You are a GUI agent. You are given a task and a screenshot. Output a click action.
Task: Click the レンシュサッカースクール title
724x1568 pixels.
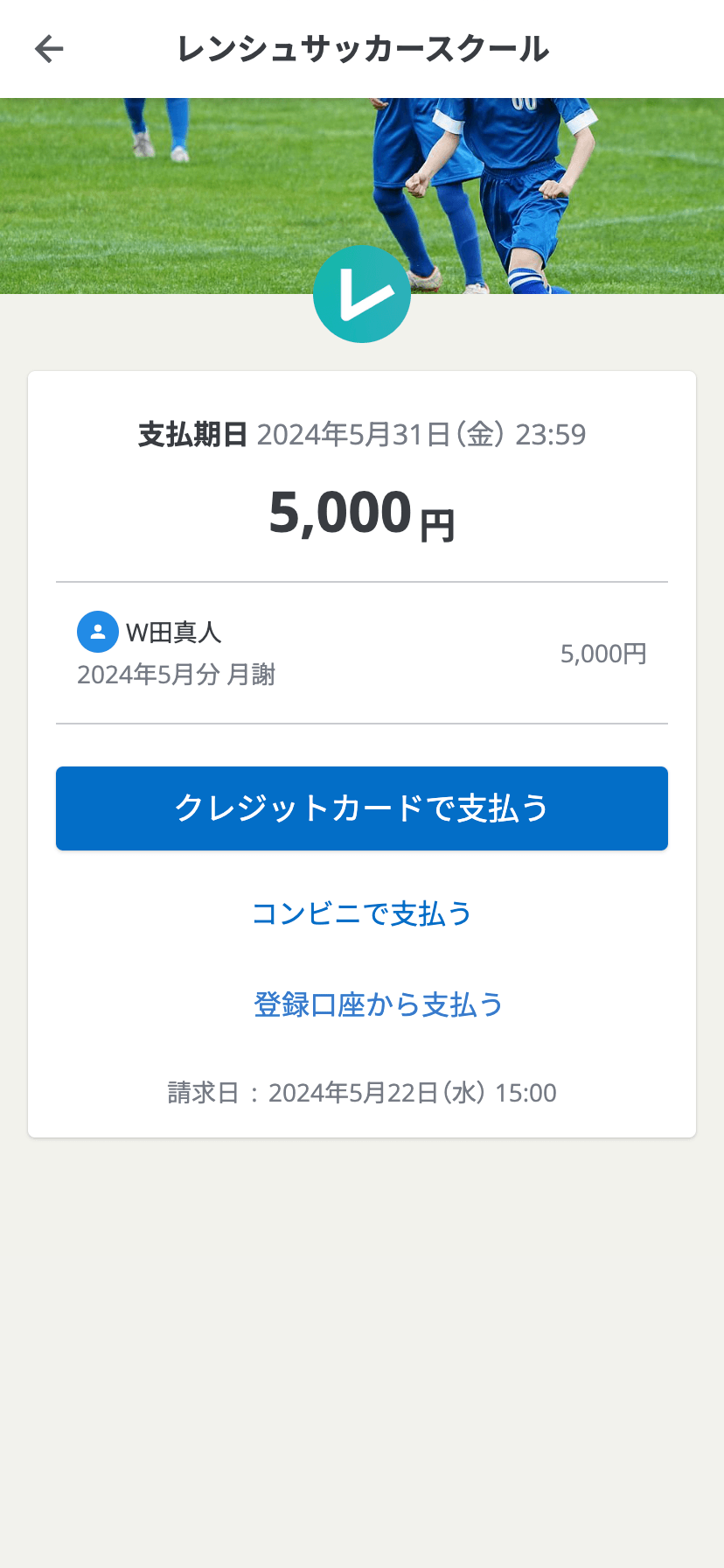[x=362, y=49]
